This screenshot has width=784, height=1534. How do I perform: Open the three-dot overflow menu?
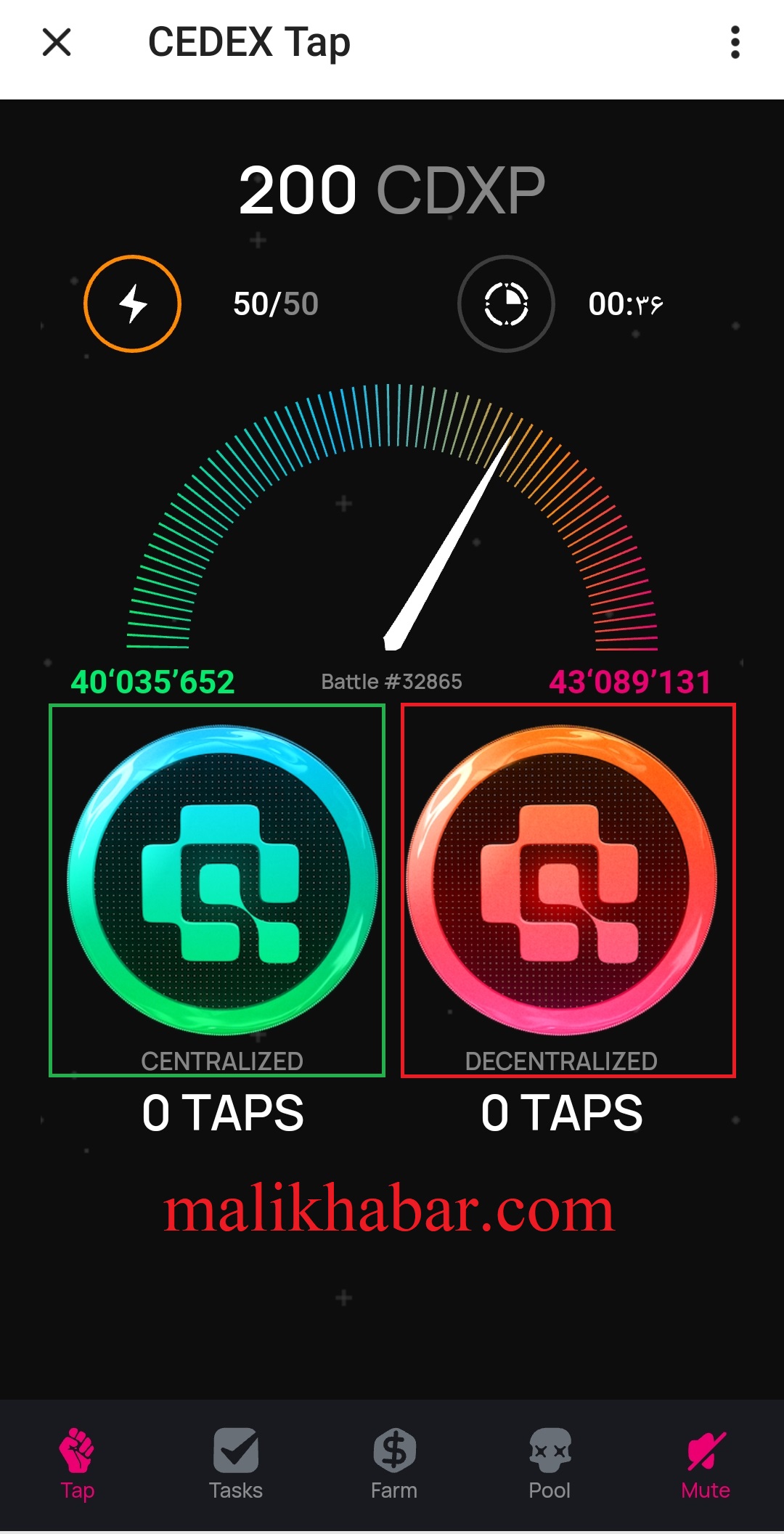point(735,42)
